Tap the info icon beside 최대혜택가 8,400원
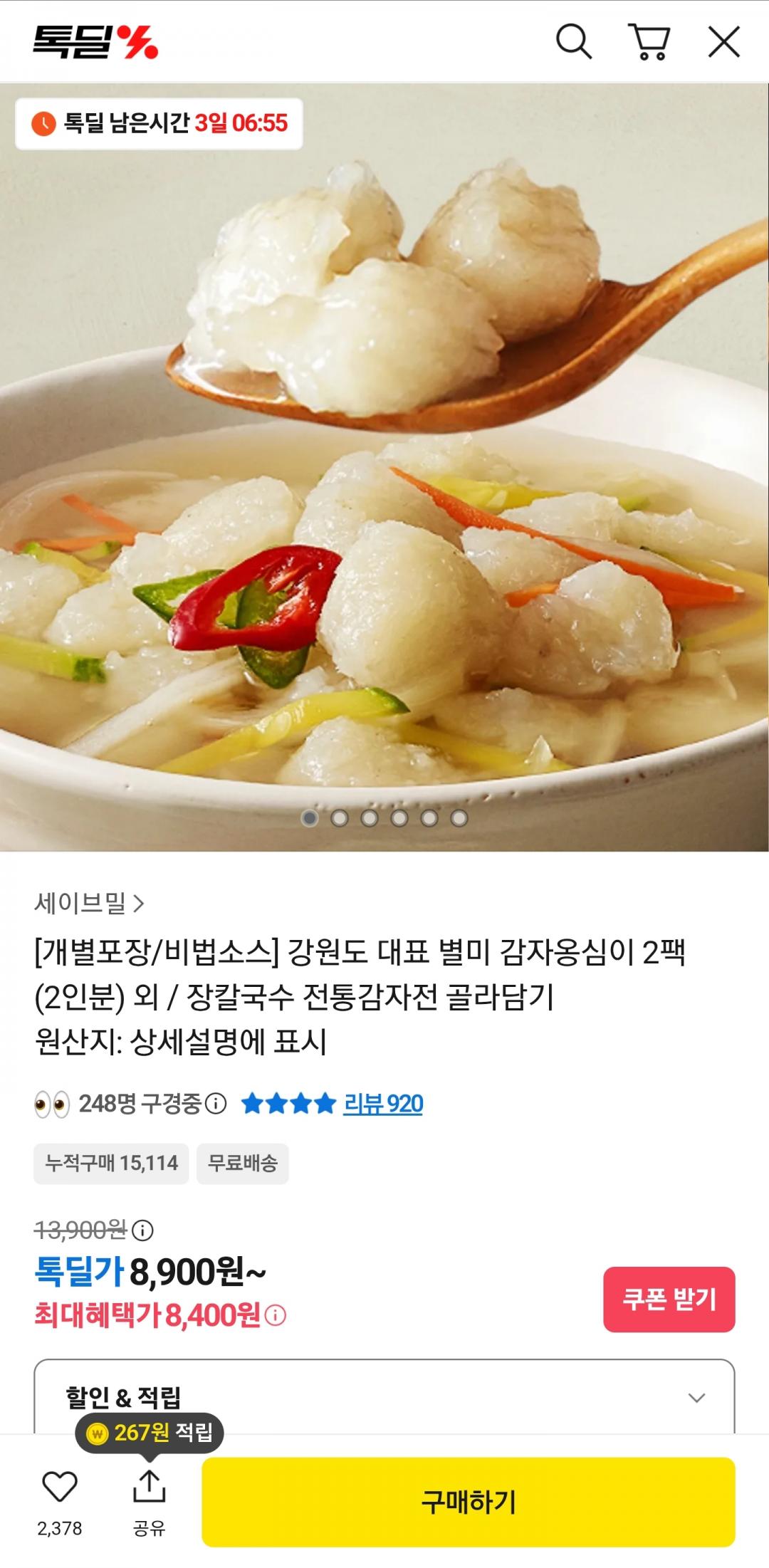Screen dimensions: 769x1568 coord(276,1315)
